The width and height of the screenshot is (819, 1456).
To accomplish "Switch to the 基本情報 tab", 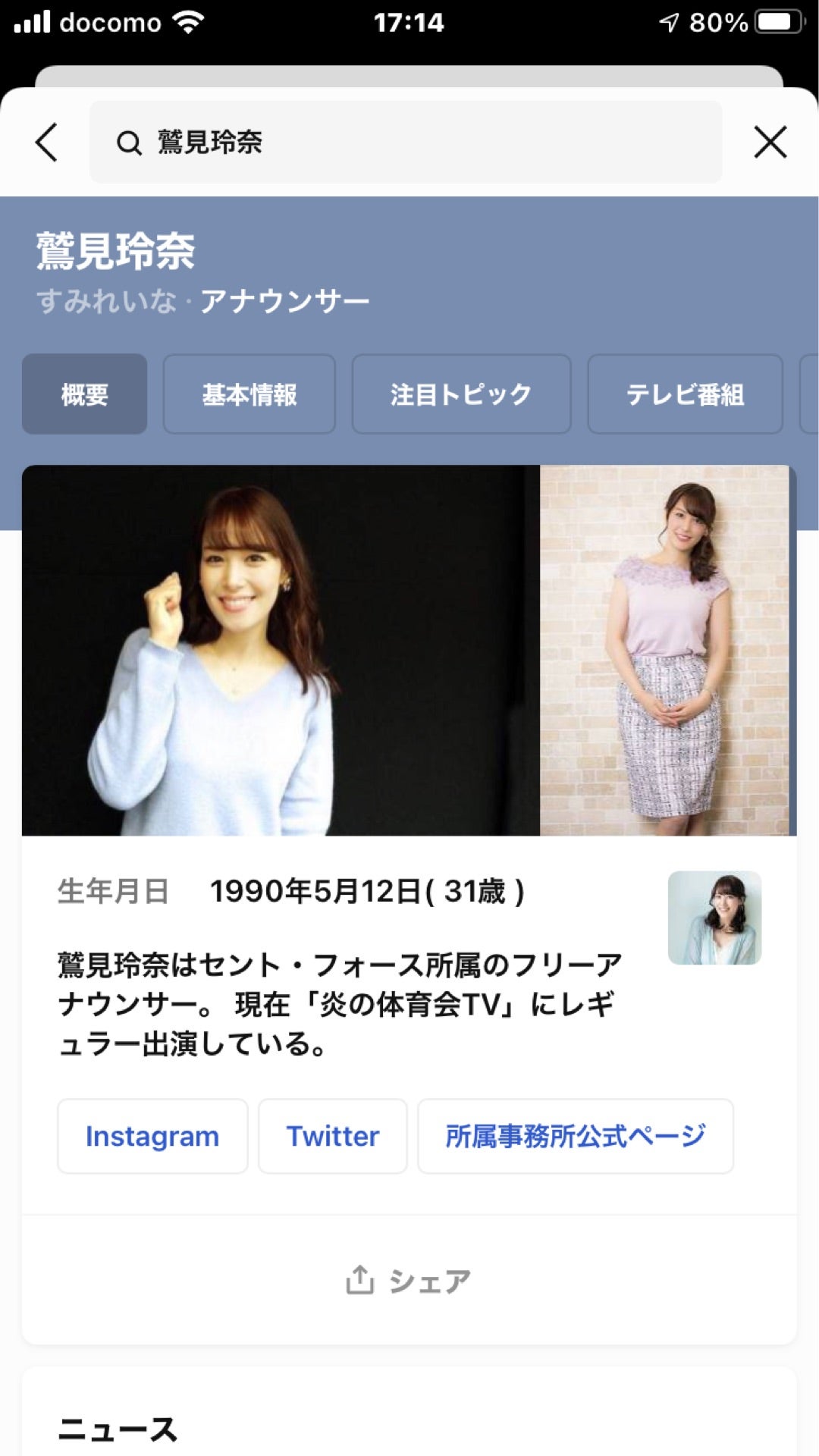I will pos(249,394).
